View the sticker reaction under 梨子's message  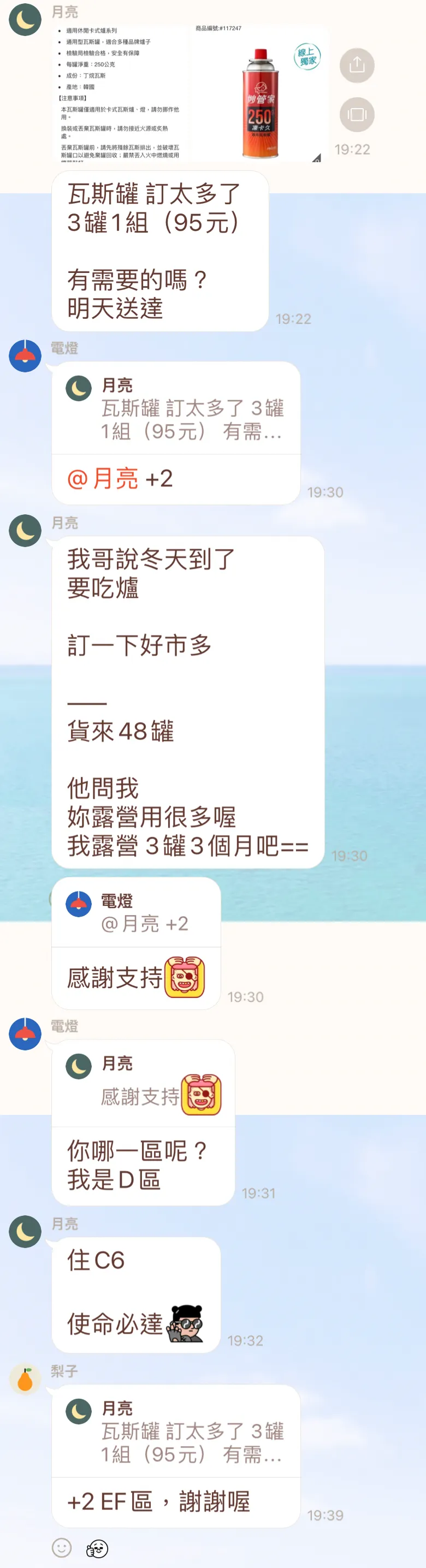(x=97, y=1548)
